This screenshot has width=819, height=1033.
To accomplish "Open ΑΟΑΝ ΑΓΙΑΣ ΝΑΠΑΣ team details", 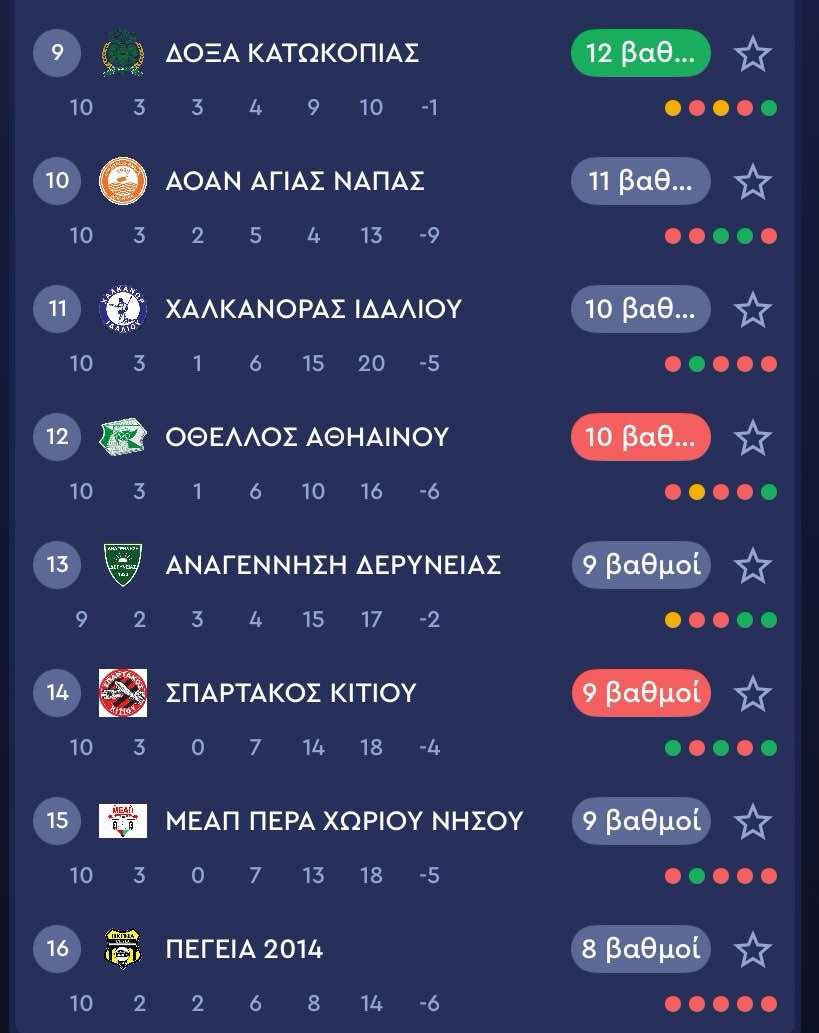I will click(294, 182).
